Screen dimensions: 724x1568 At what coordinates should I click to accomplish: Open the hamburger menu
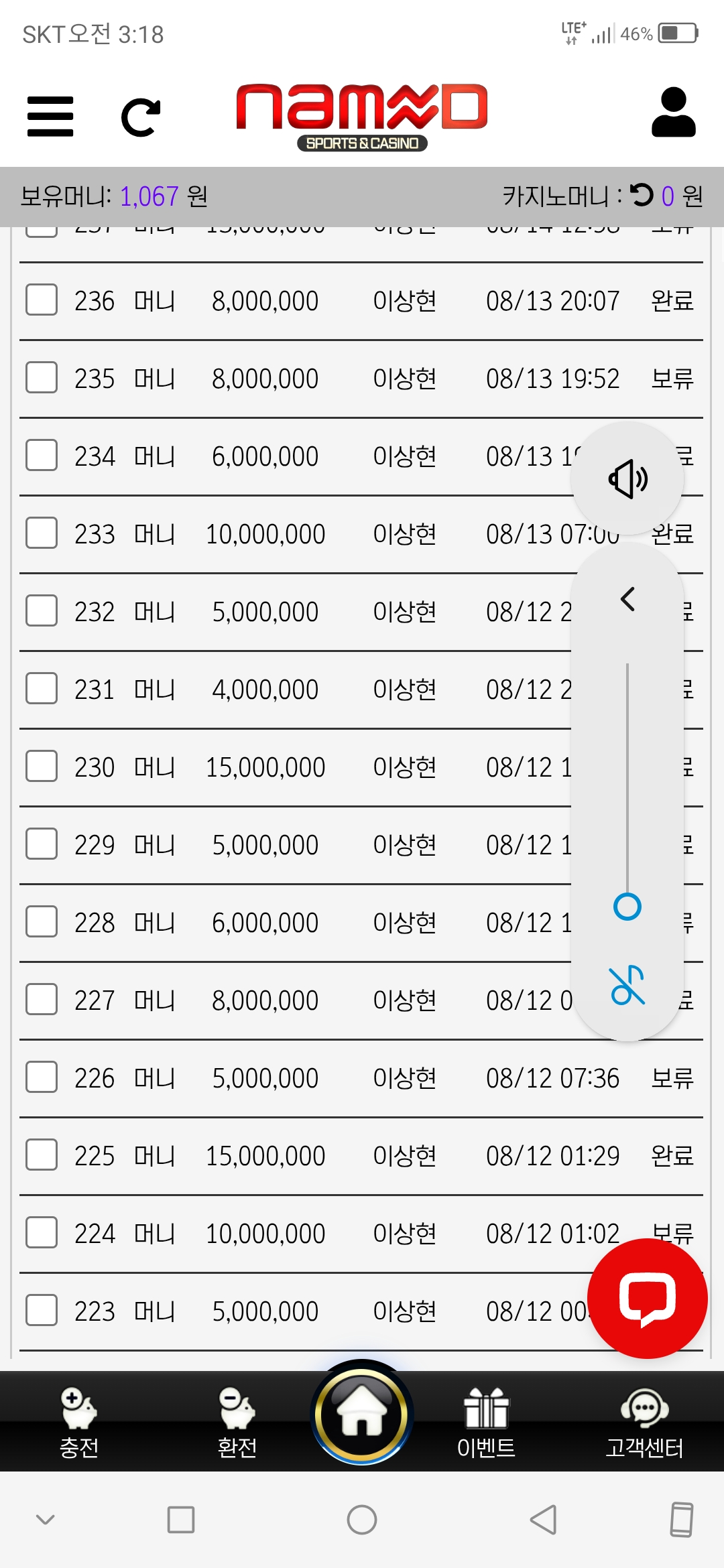[x=50, y=116]
